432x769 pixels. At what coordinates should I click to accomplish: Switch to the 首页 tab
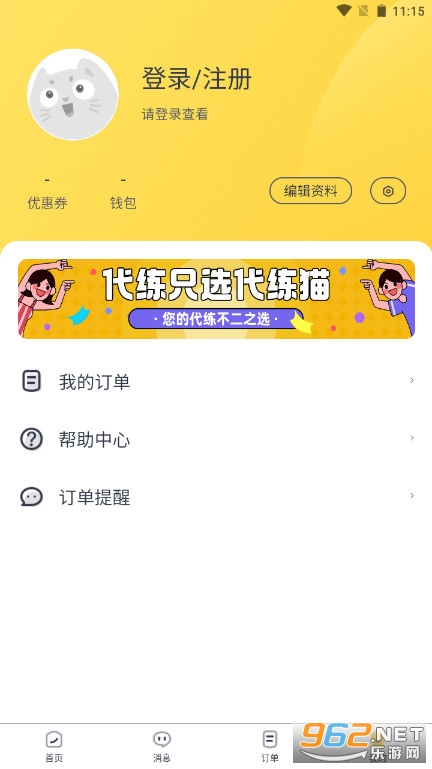click(54, 746)
